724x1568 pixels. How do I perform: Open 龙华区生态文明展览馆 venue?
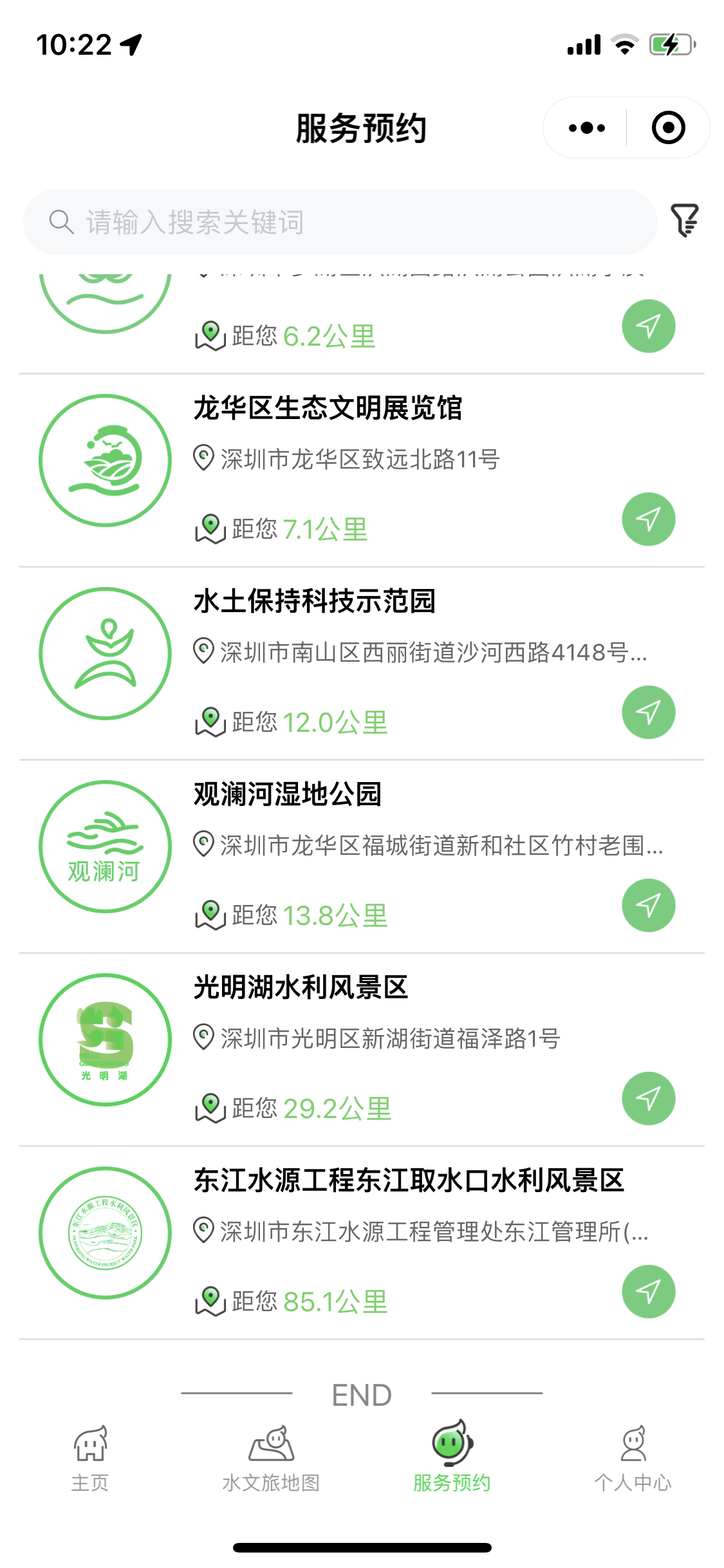tap(328, 409)
